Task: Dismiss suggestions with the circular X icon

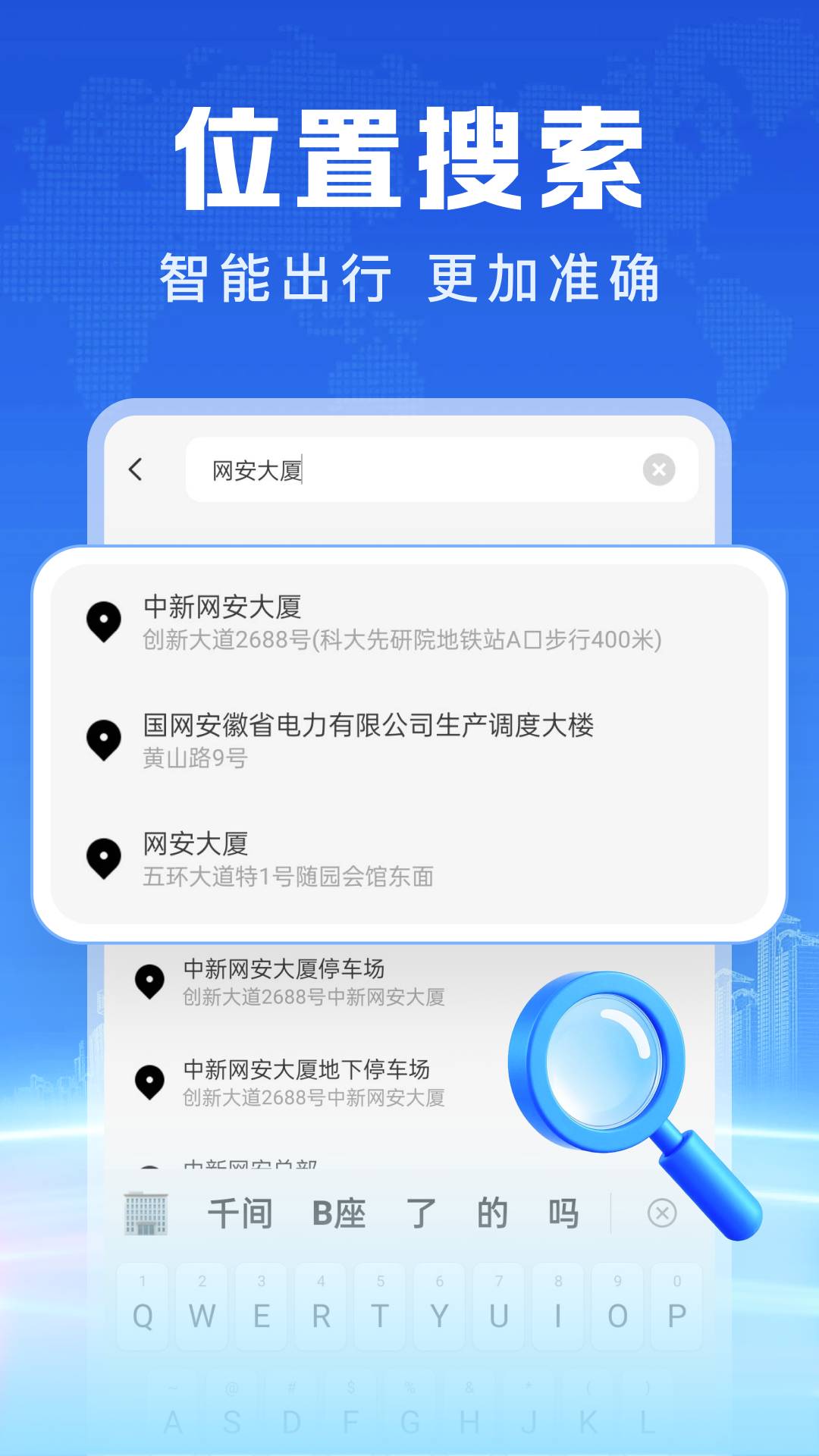Action: coord(660,1213)
